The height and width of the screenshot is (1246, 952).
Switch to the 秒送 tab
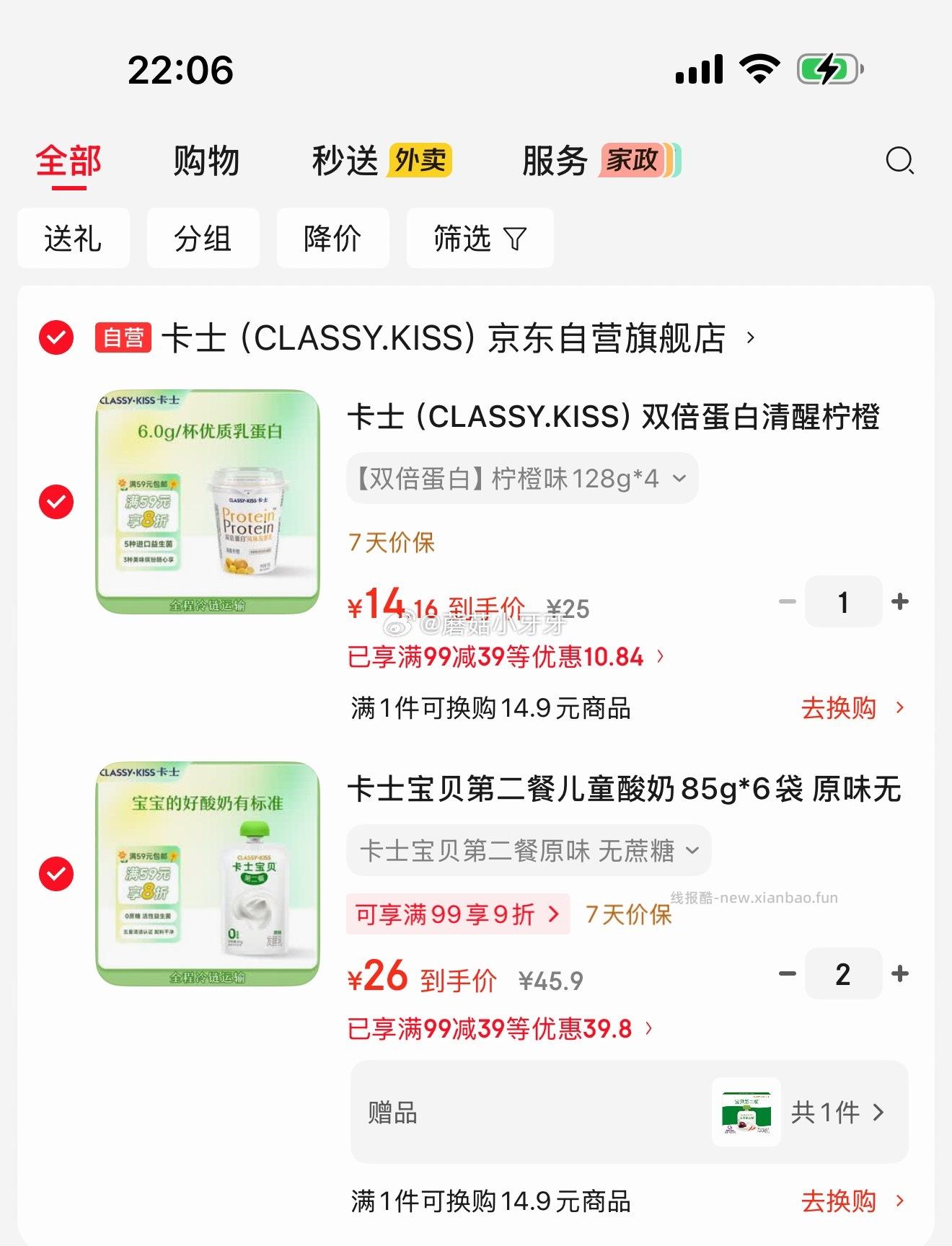[x=345, y=160]
